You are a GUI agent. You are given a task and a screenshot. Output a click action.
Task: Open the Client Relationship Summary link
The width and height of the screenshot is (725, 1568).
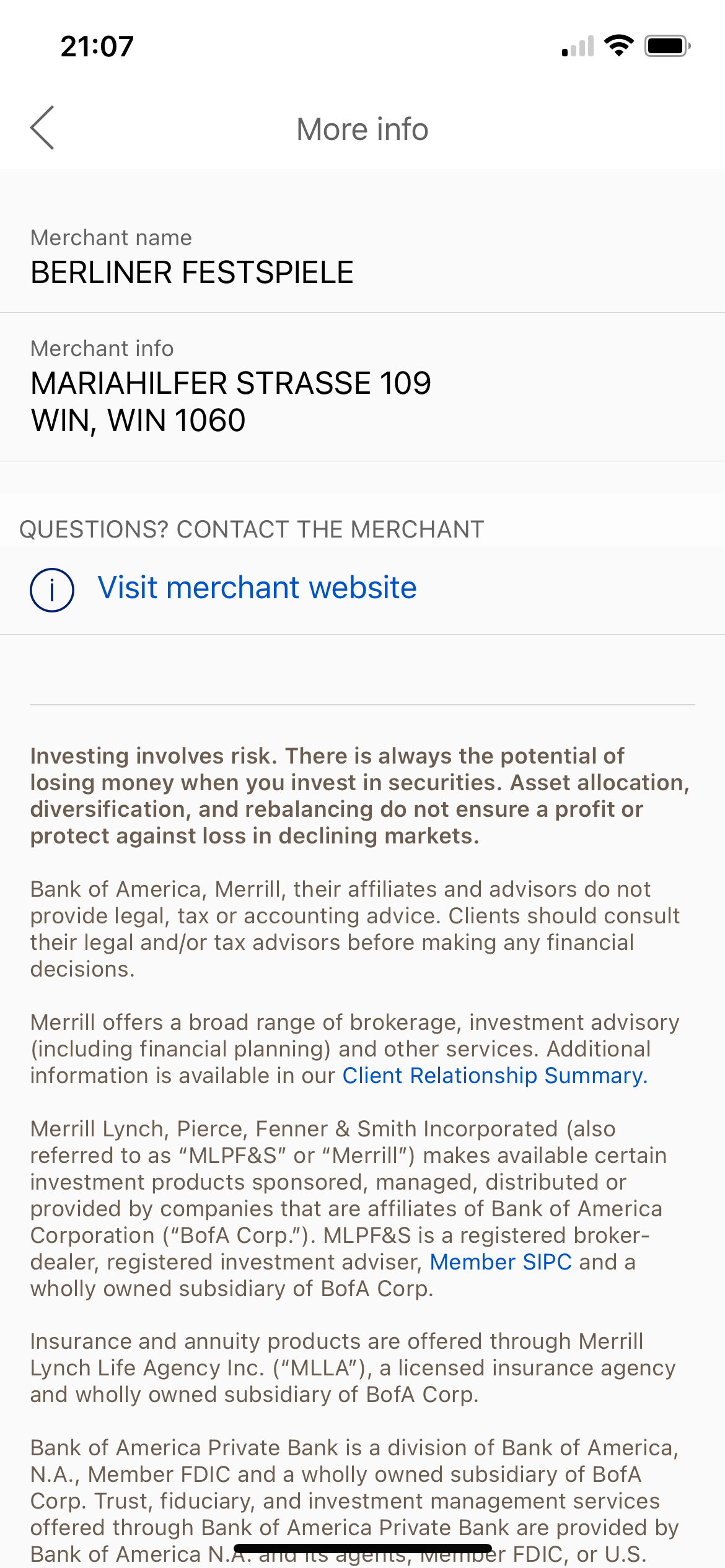495,1076
